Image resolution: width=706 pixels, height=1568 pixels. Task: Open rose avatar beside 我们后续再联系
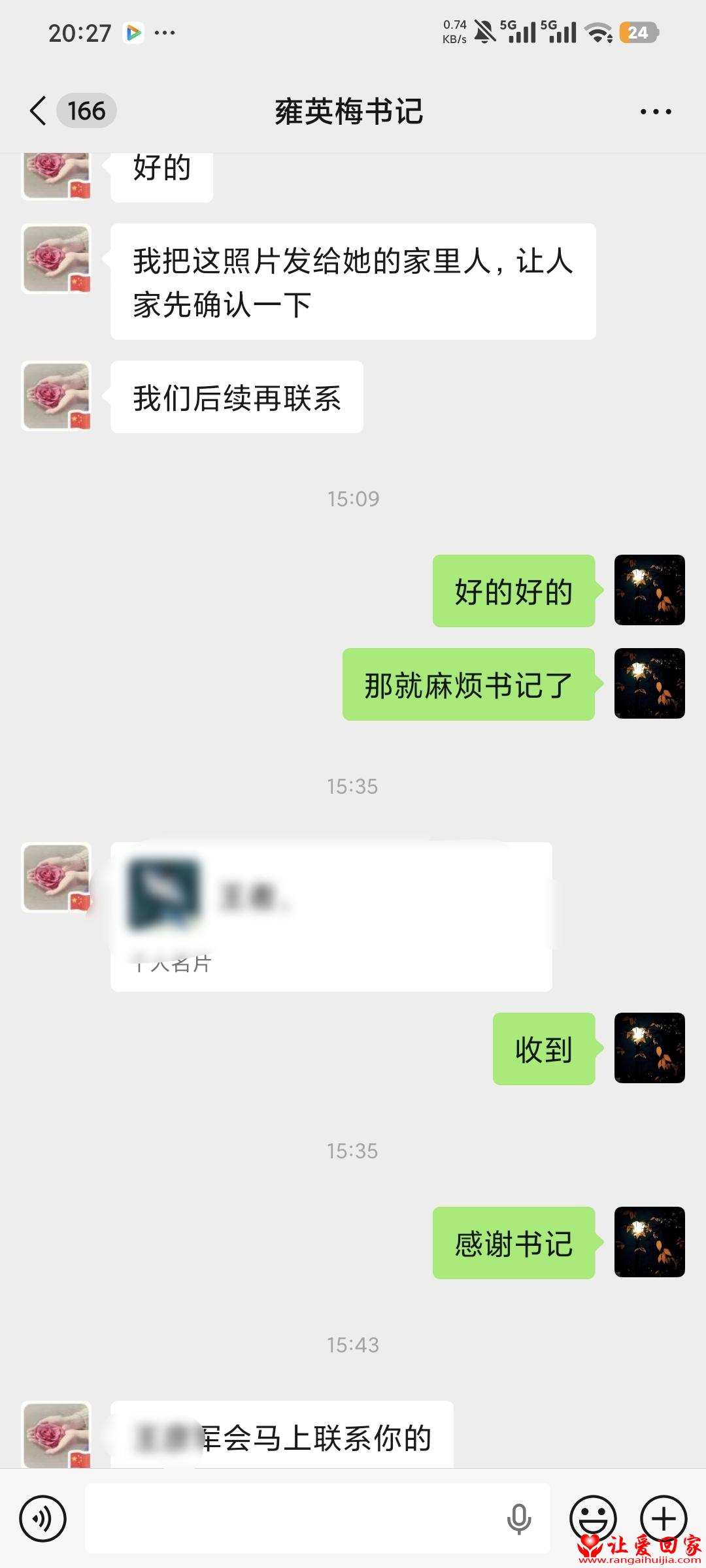coord(56,396)
